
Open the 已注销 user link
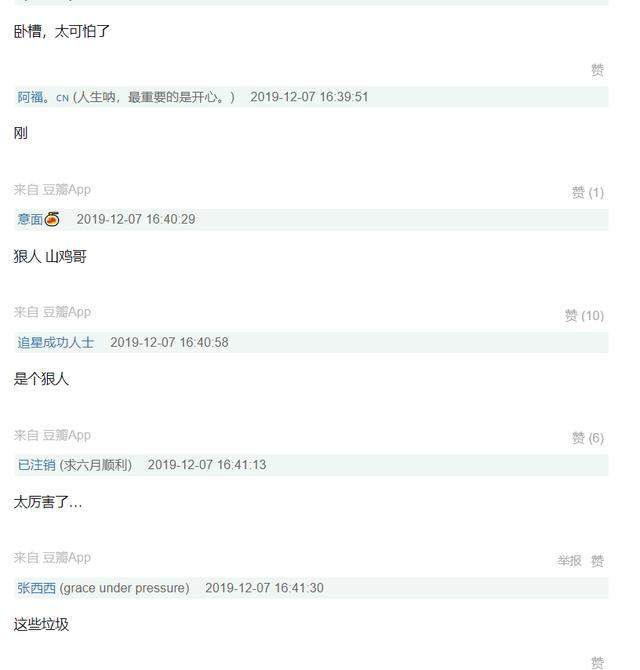pyautogui.click(x=37, y=465)
